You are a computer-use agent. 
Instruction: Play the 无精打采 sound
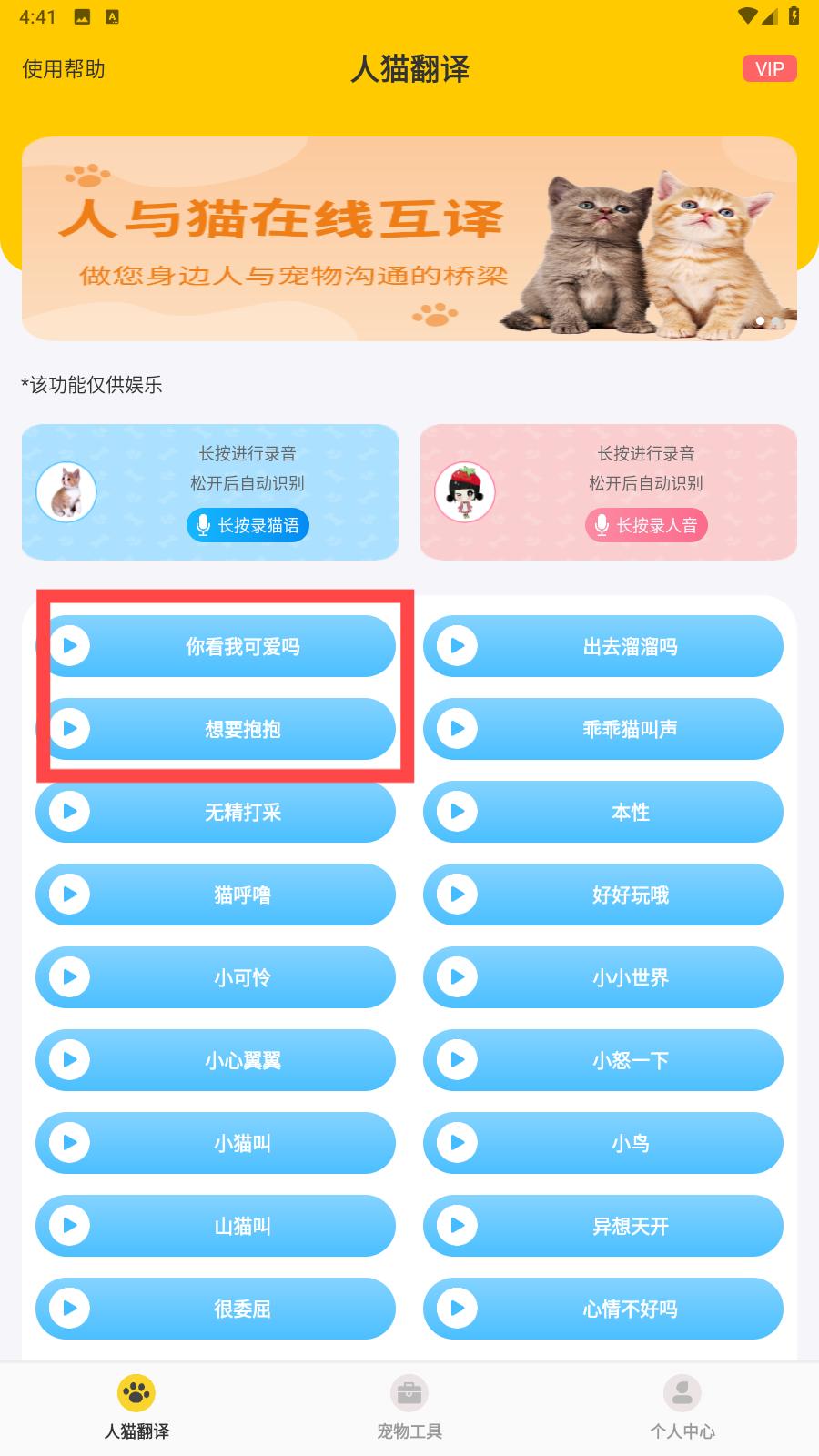tap(216, 812)
